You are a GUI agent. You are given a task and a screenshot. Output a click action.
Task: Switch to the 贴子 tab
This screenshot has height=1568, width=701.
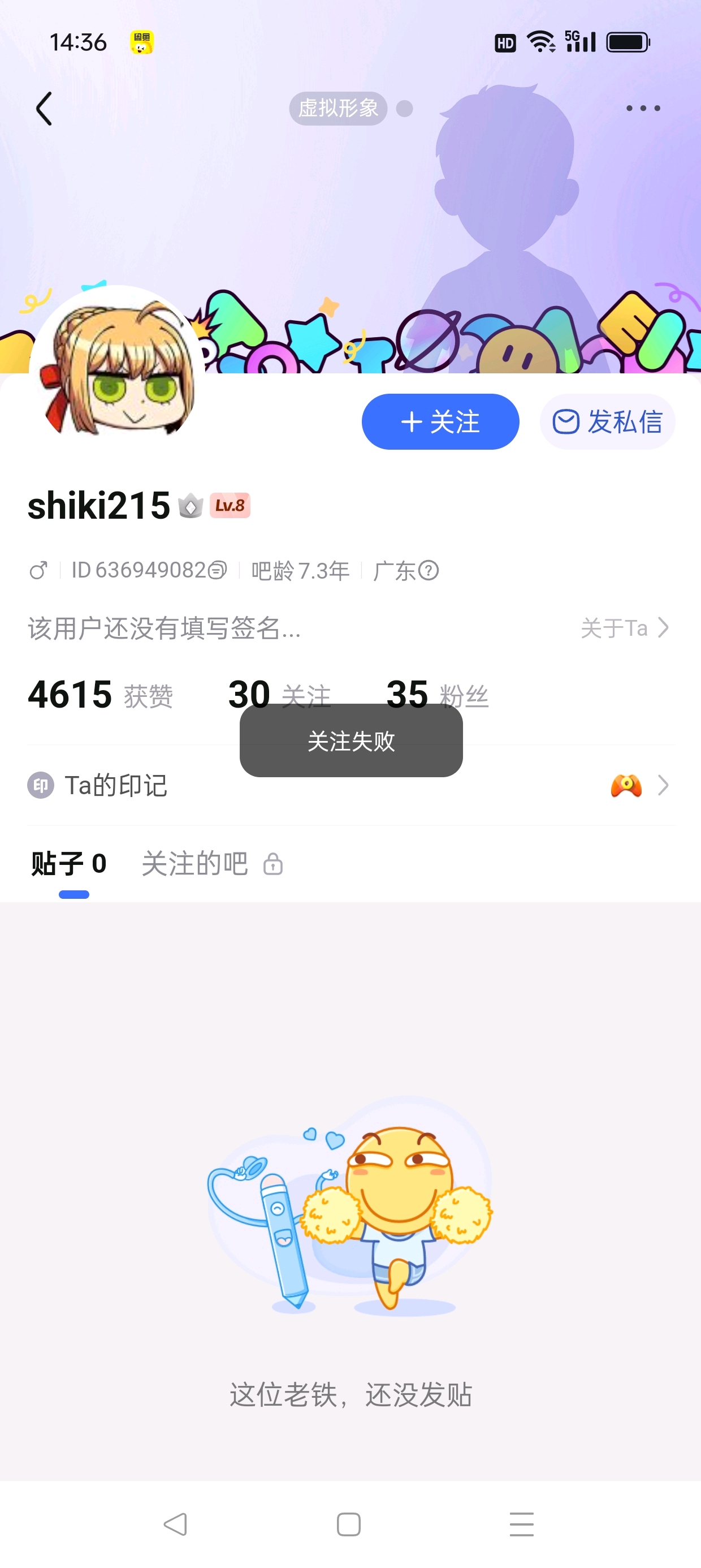coord(69,864)
